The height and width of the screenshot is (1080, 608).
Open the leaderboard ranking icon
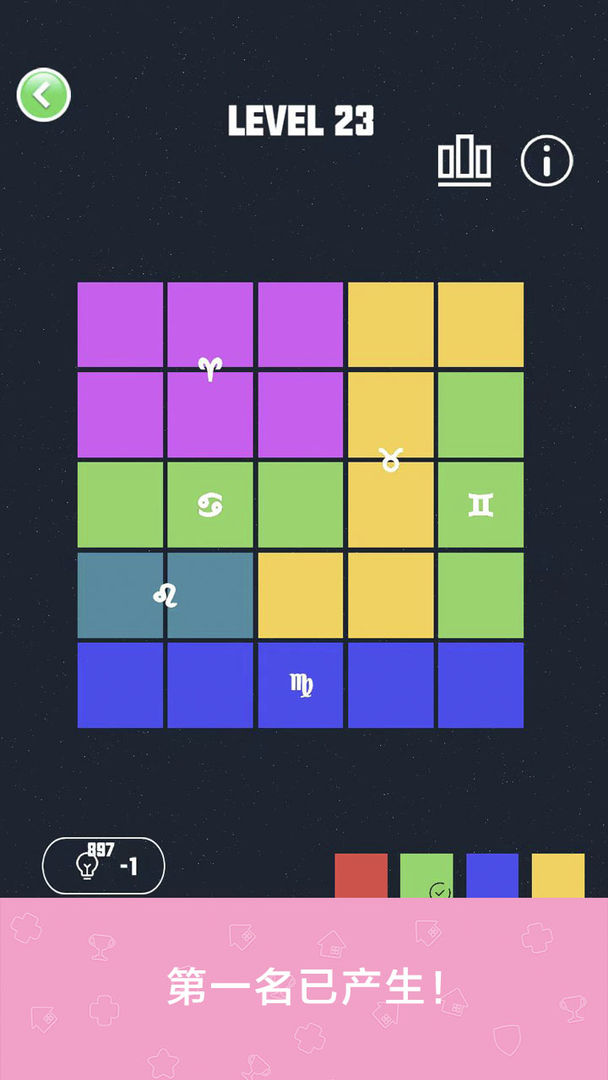click(x=464, y=162)
